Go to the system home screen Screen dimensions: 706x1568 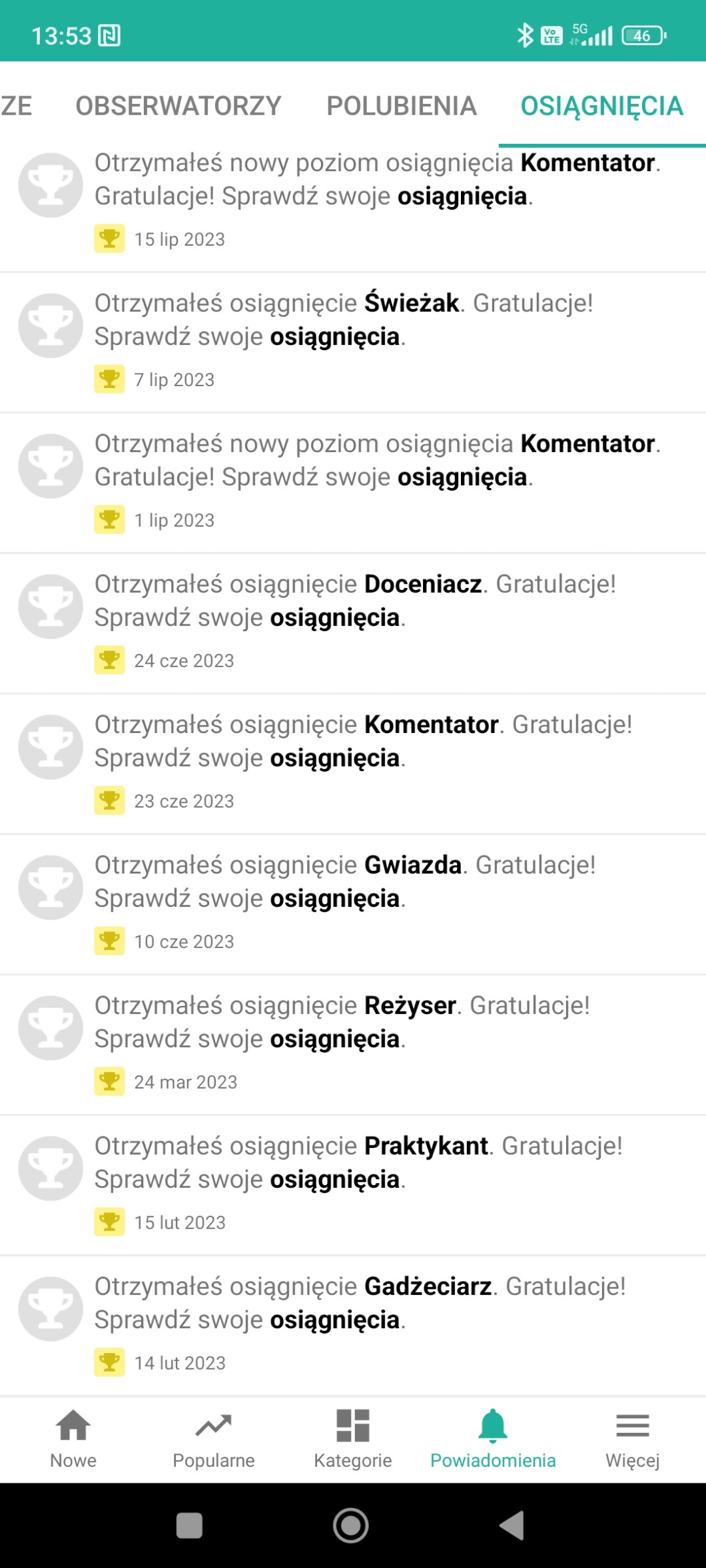click(351, 1525)
